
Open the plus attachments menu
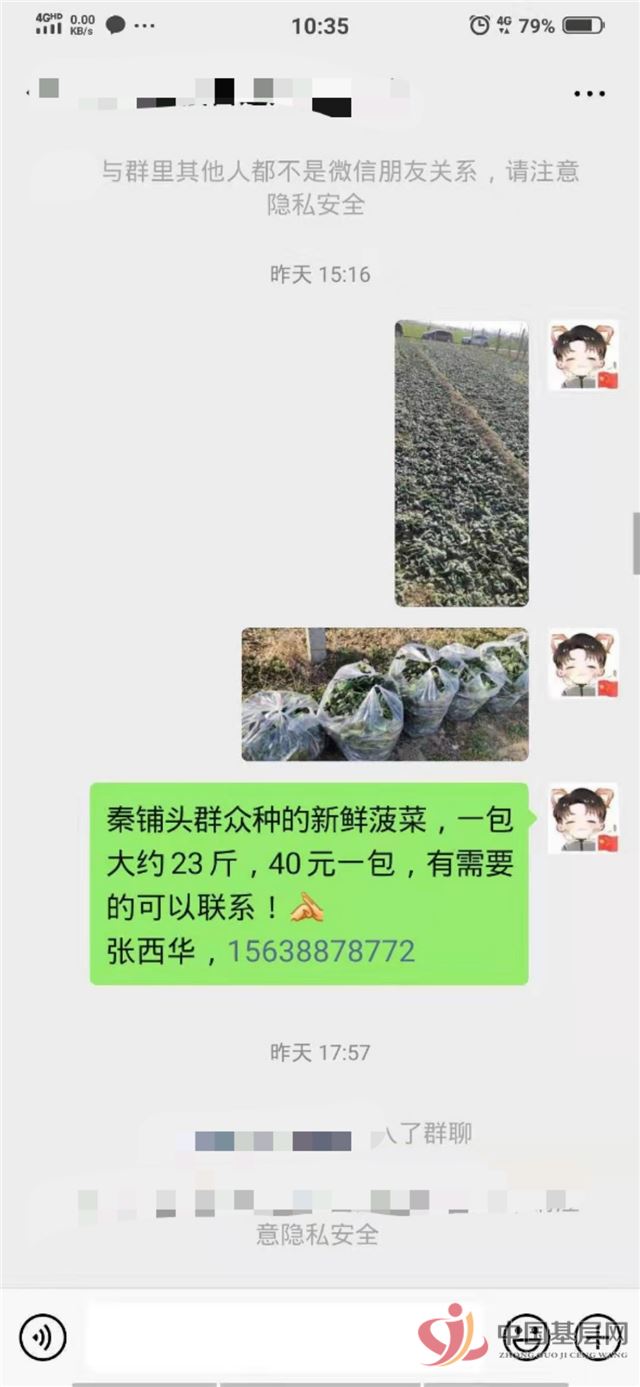[599, 1336]
